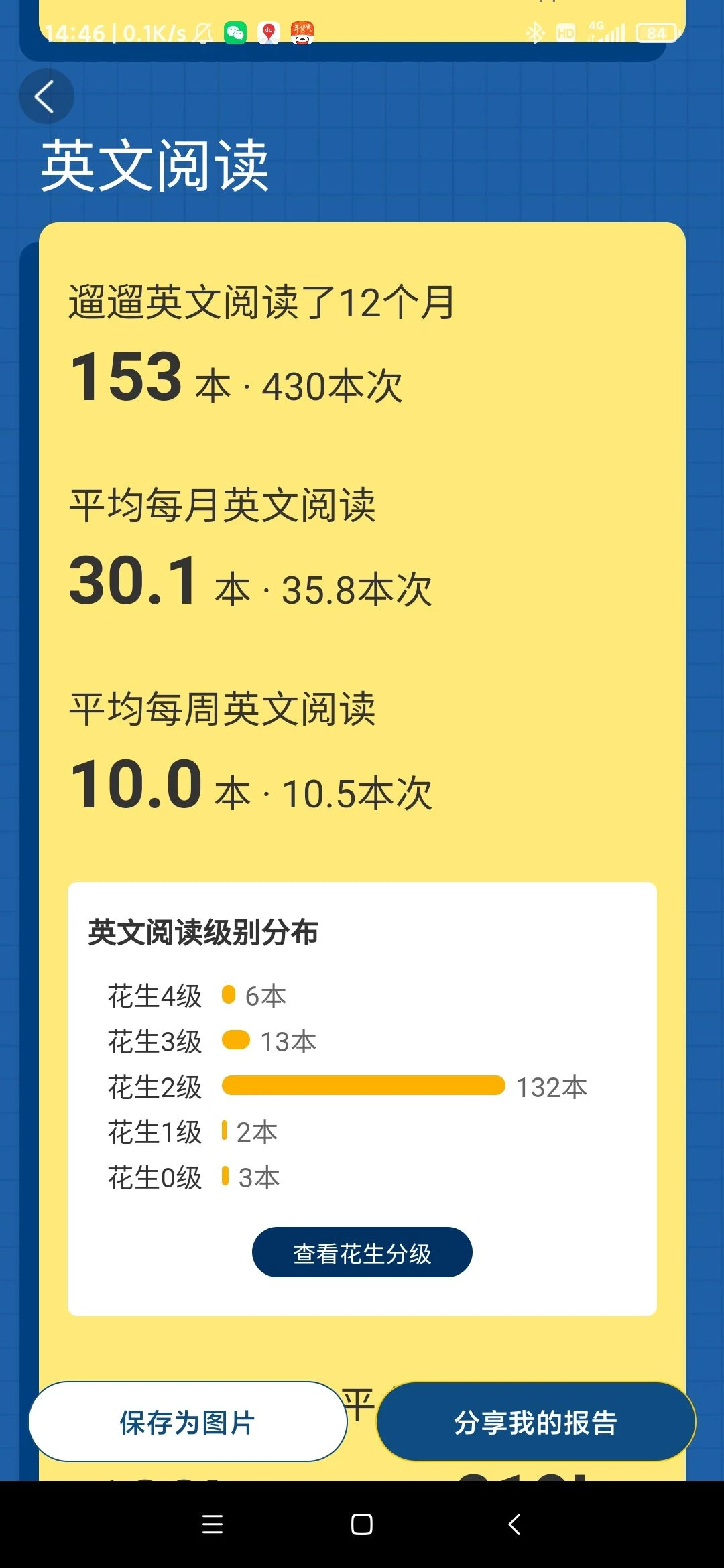Tap 分享我的报告 to share

click(536, 1422)
